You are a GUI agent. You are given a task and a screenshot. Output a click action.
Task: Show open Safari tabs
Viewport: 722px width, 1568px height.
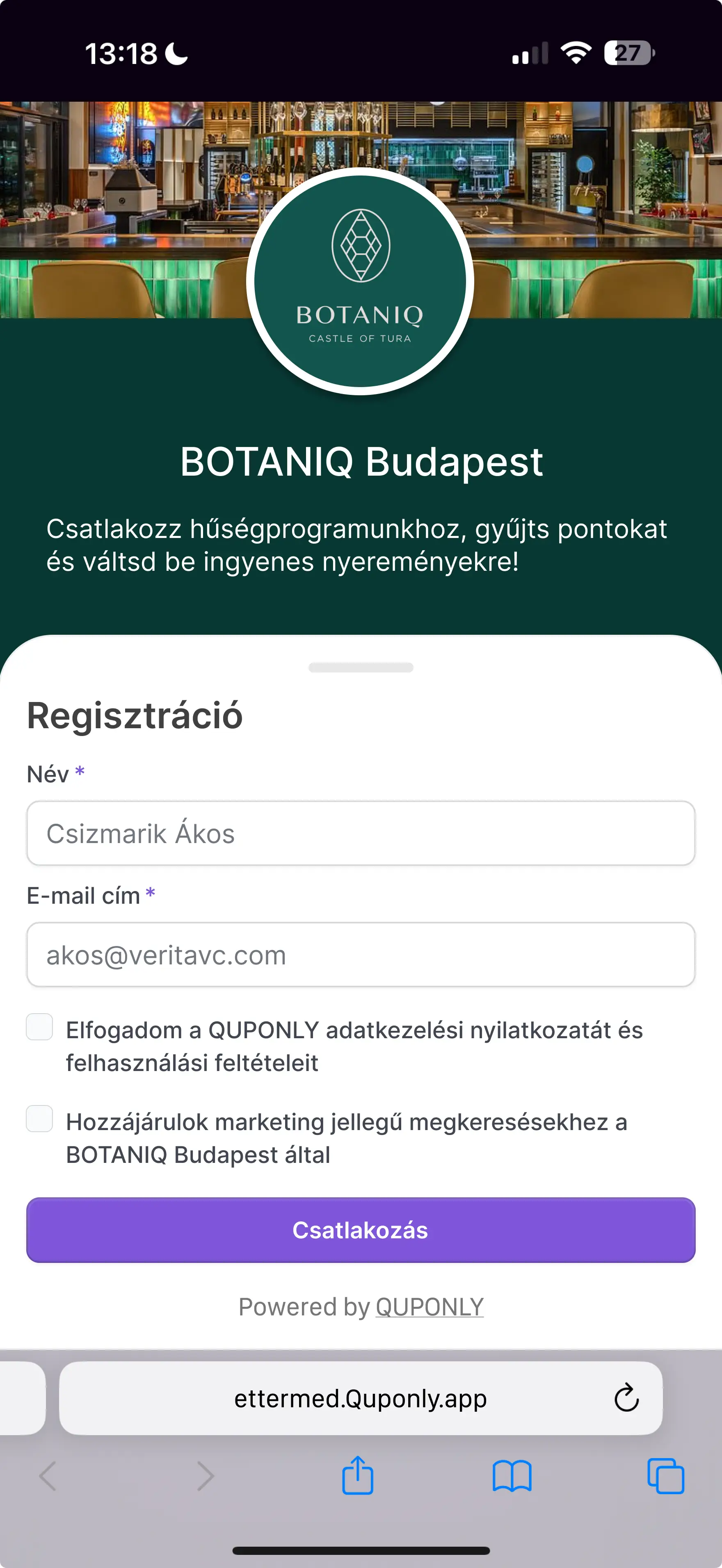tap(665, 1475)
